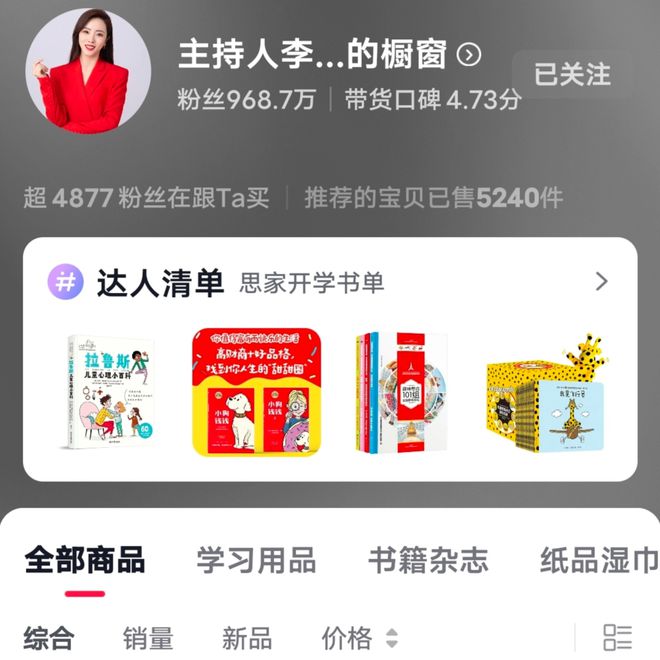Switch to the 学习用品 tab
The height and width of the screenshot is (660, 660).
256,560
